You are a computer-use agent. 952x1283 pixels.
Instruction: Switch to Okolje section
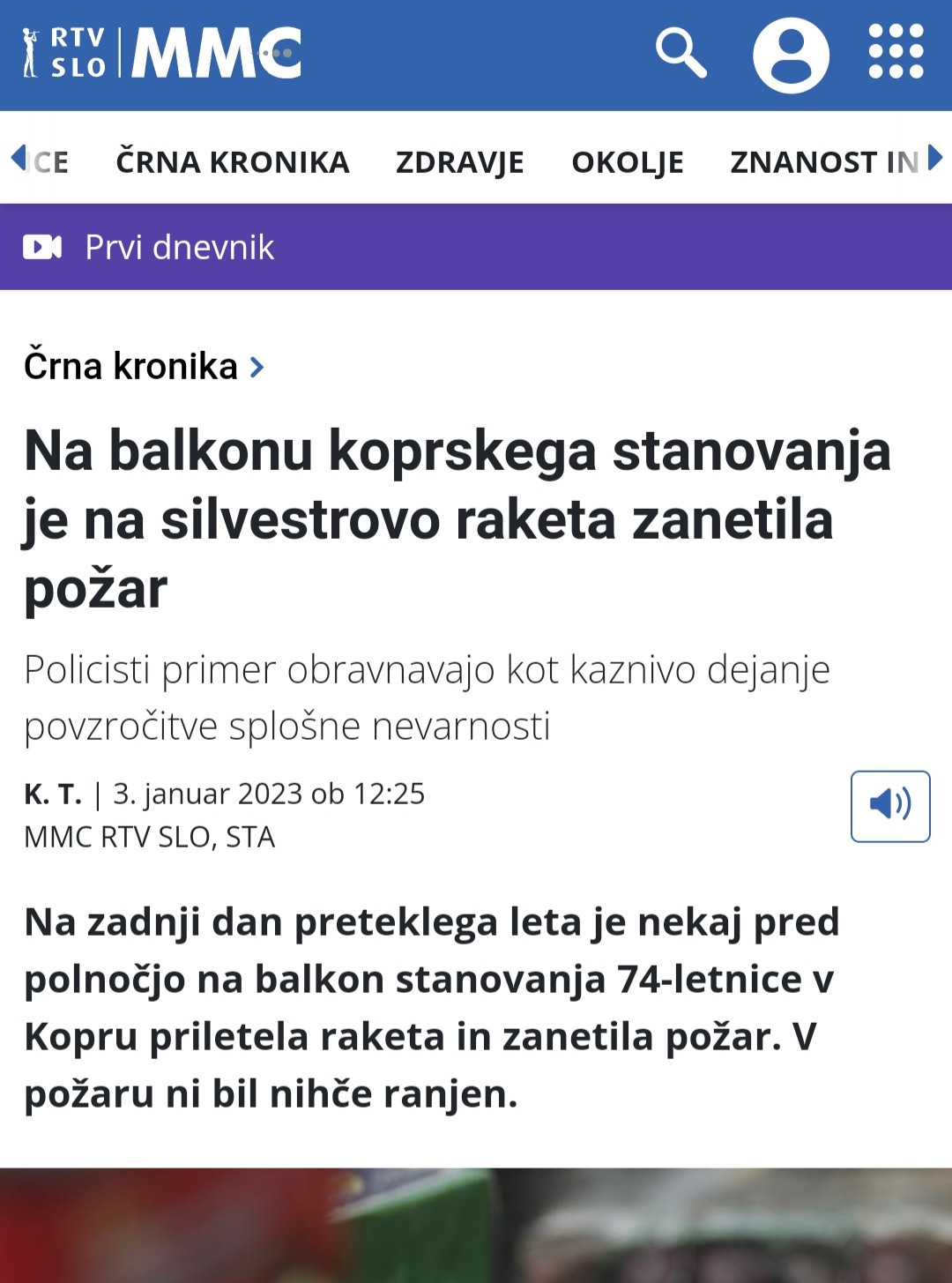(x=627, y=162)
